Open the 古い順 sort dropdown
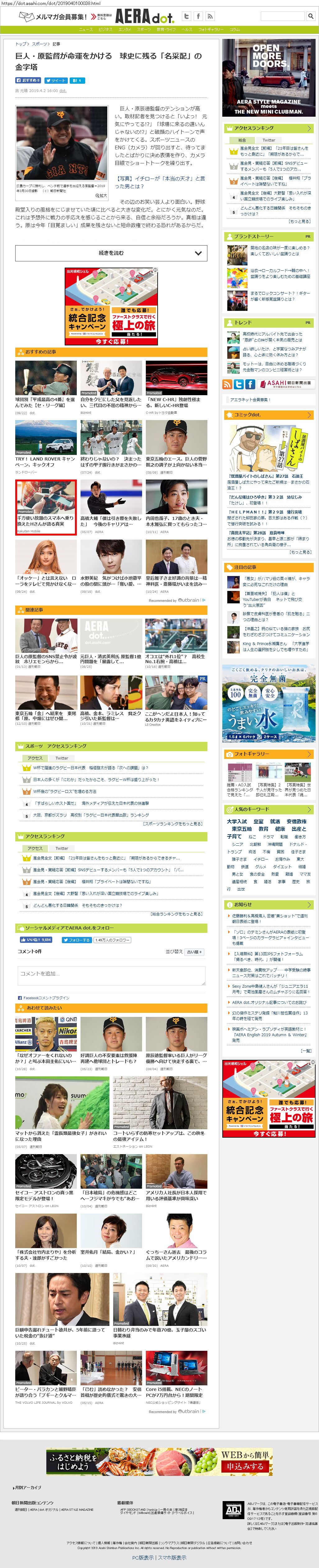Image resolution: width=319 pixels, height=1568 pixels. tap(194, 951)
